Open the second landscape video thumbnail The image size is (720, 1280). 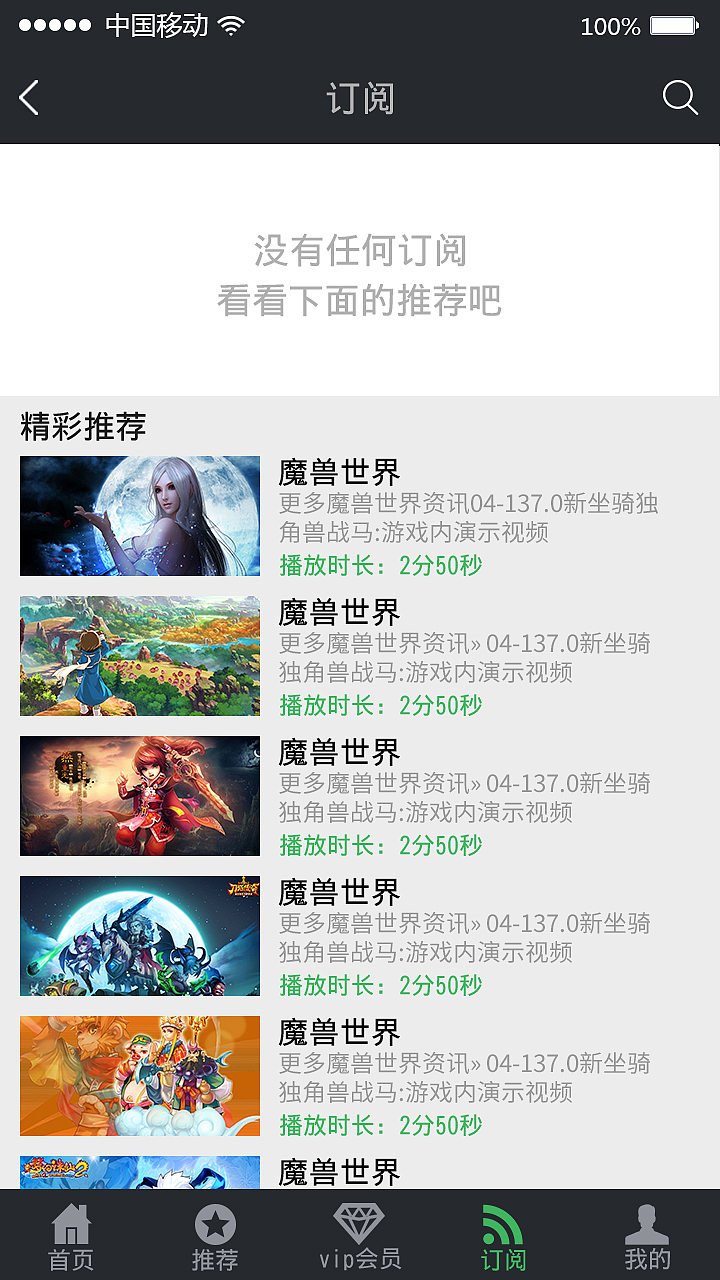(139, 655)
